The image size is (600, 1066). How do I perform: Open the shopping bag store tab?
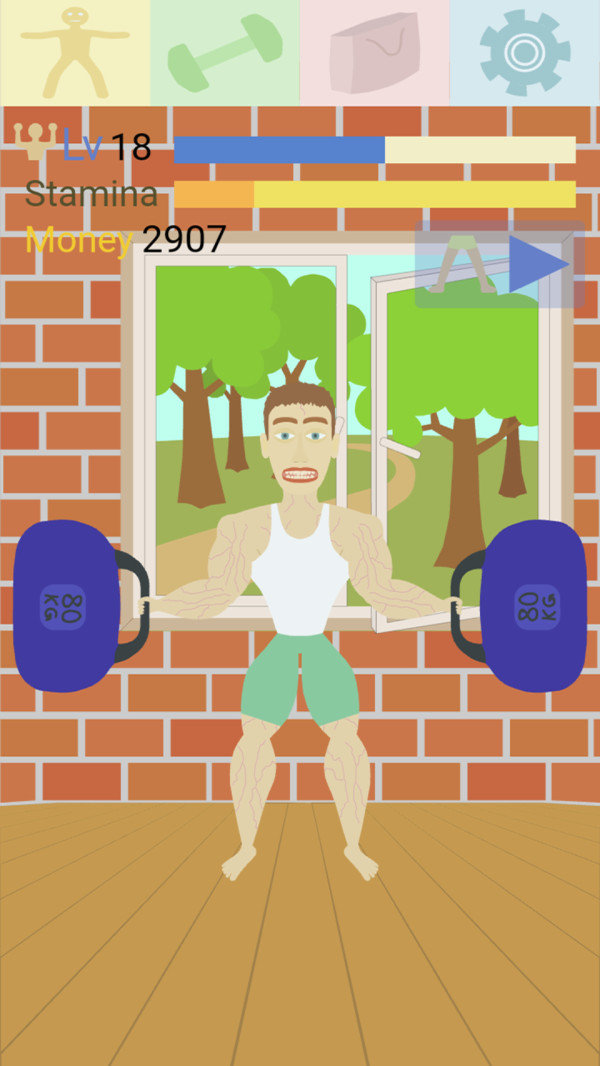[375, 52]
